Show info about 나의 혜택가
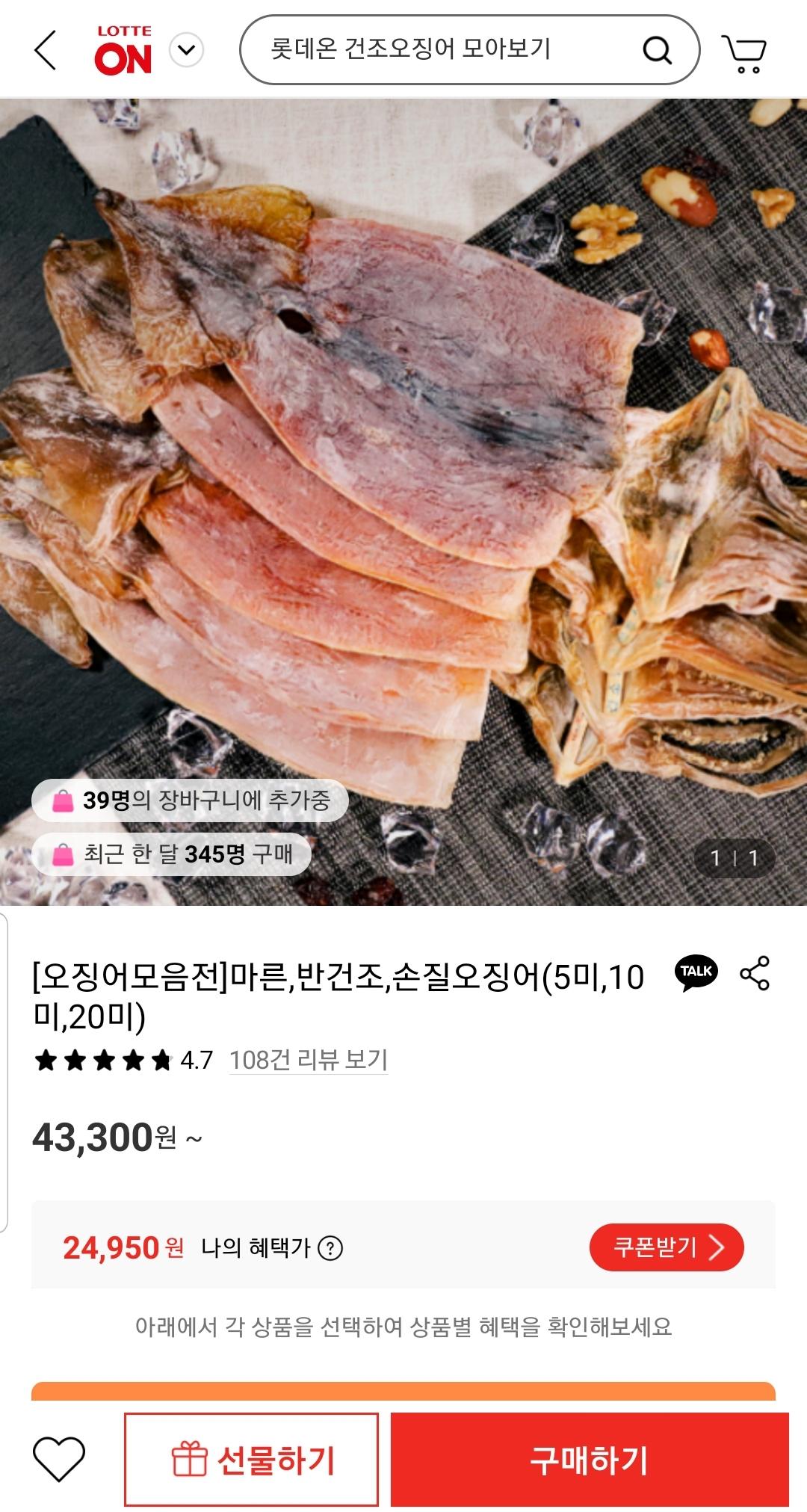This screenshot has height=1512, width=807. pyautogui.click(x=330, y=1247)
